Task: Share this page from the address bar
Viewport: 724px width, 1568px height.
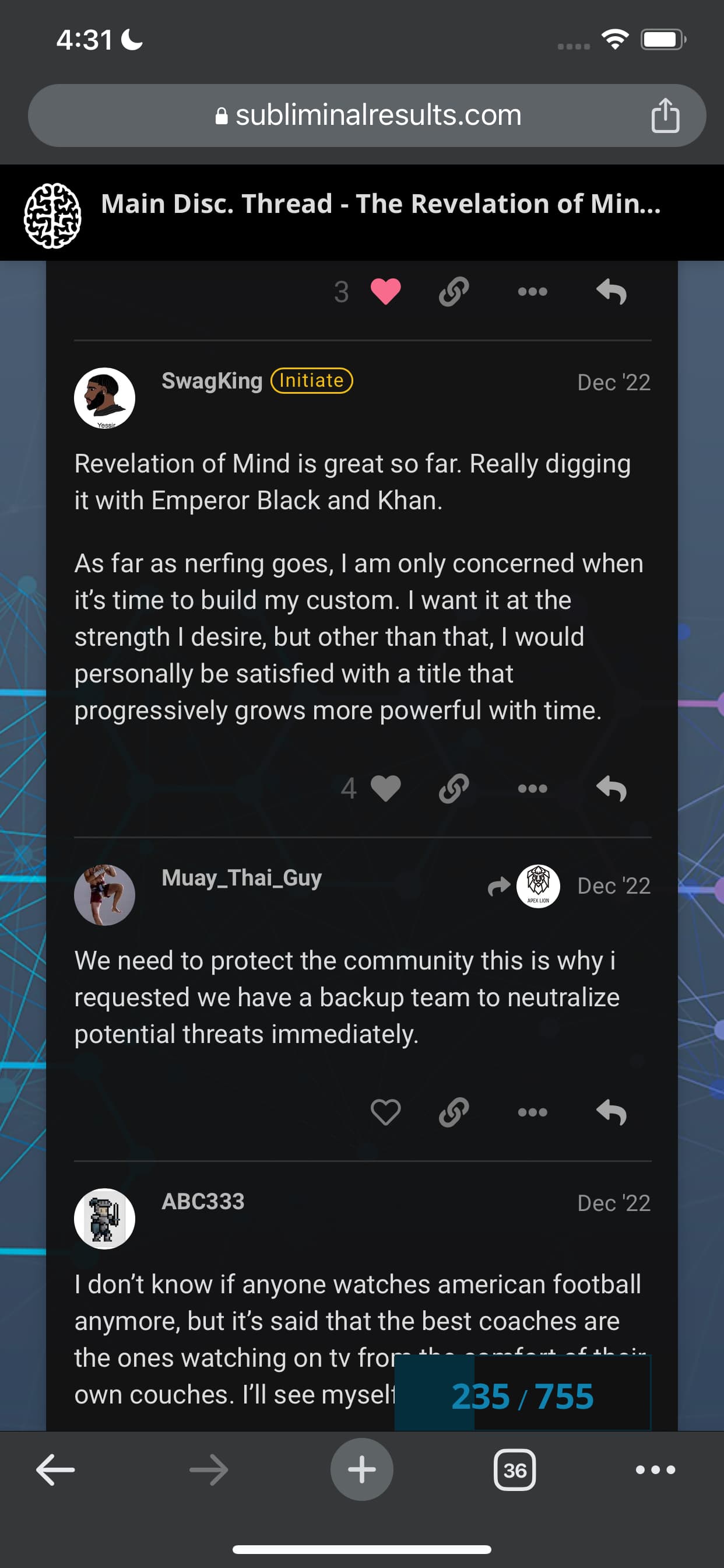Action: pos(665,115)
